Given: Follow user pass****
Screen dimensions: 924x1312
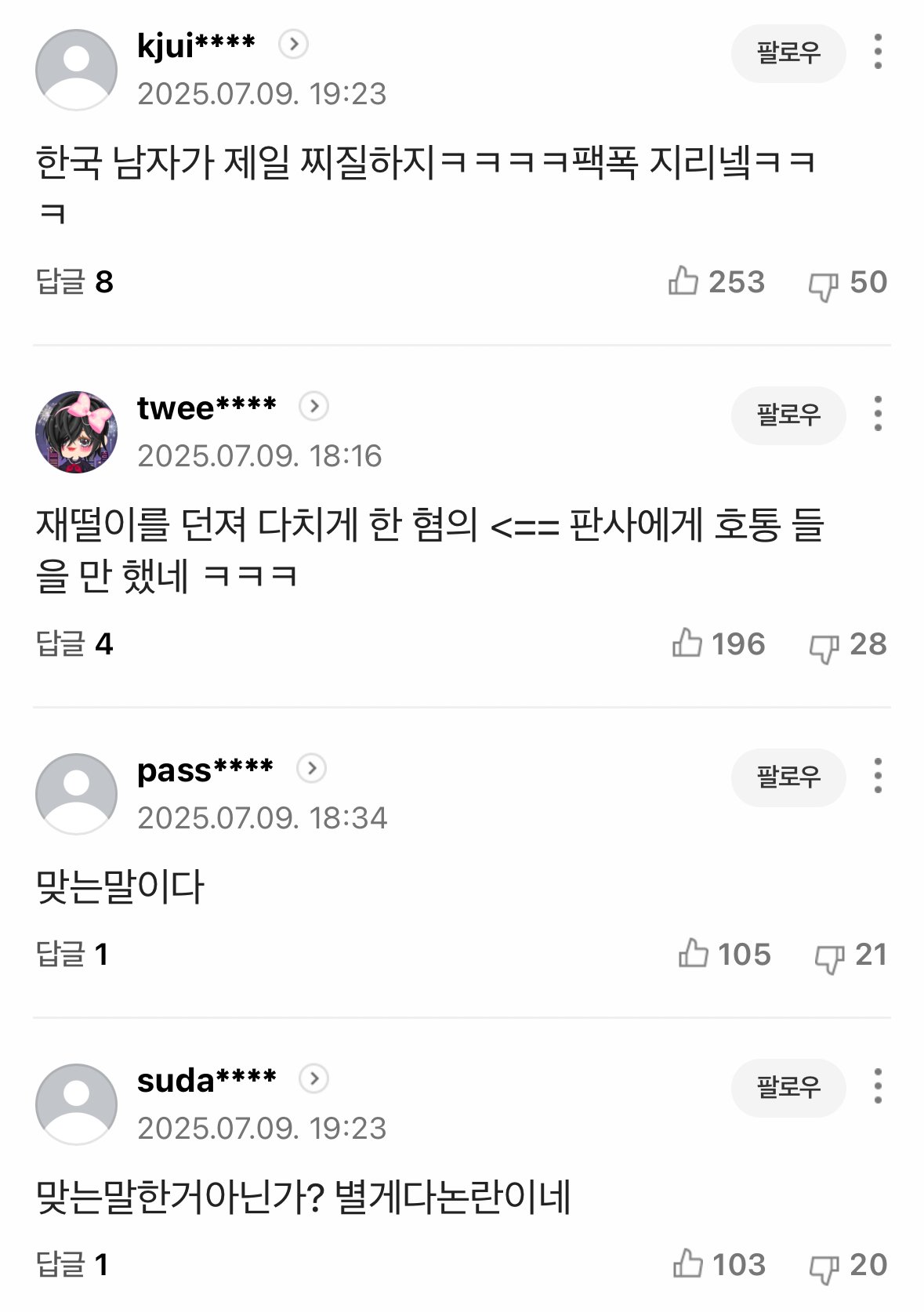Looking at the screenshot, I should 788,777.
